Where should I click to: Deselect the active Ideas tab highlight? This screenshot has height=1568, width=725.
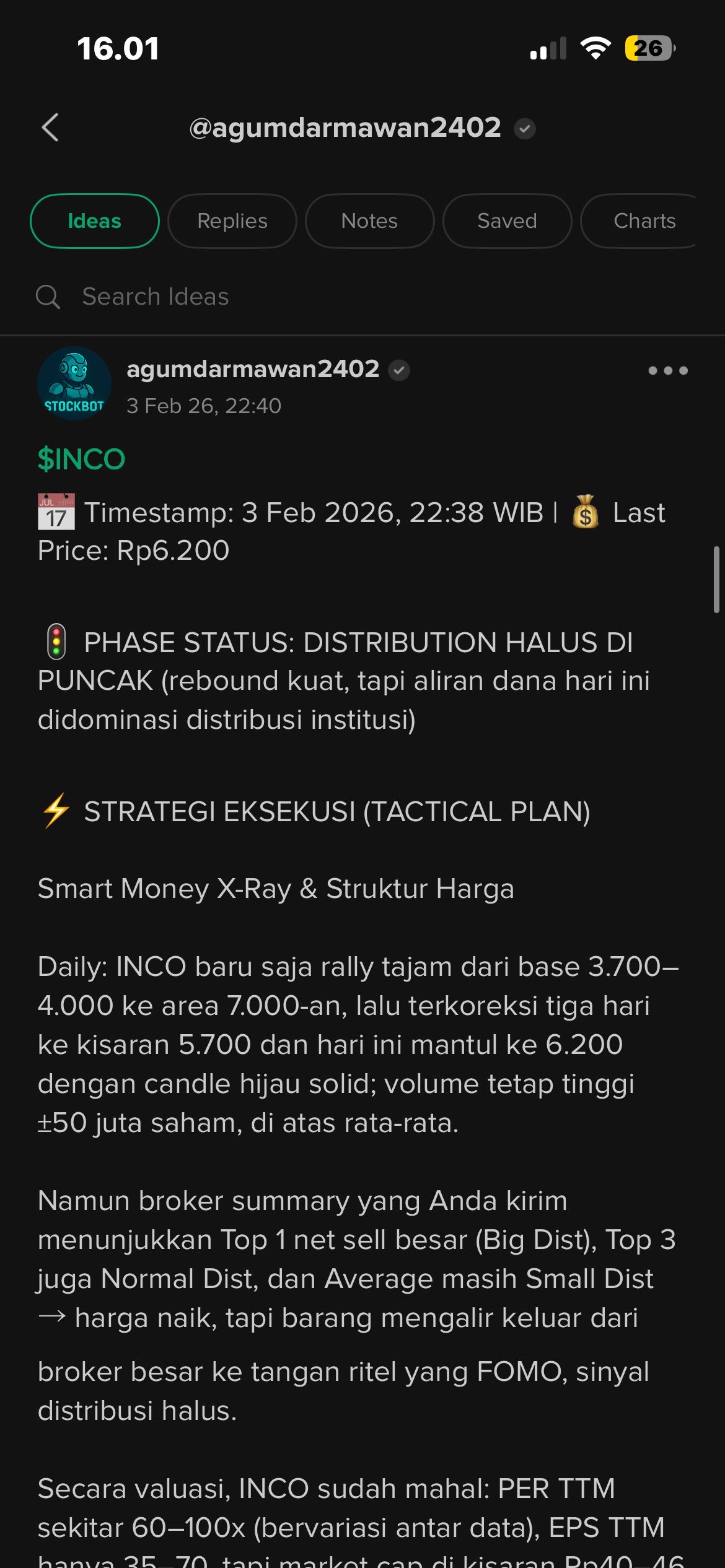click(x=94, y=220)
